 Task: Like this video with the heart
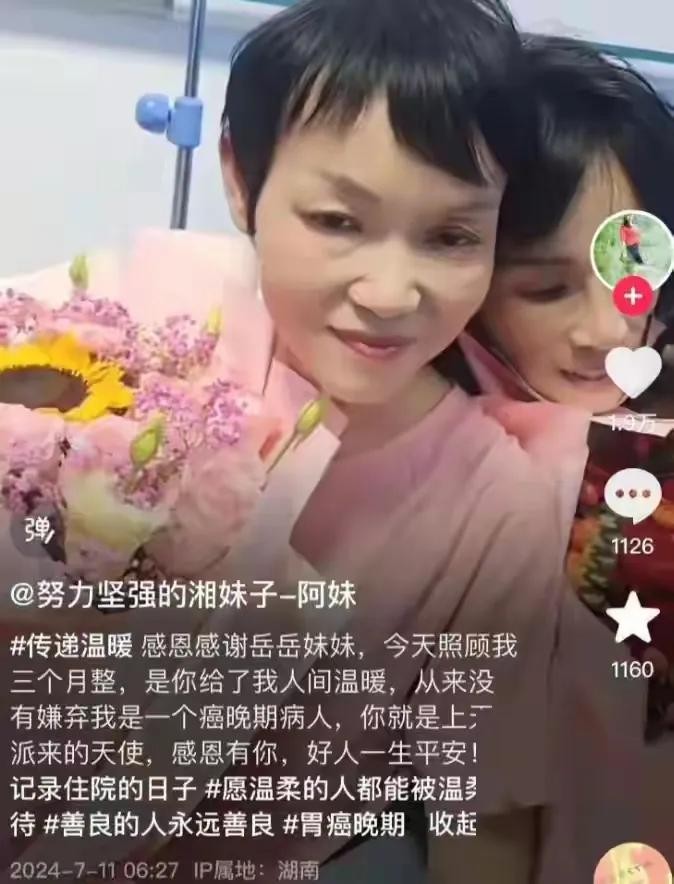pos(633,372)
